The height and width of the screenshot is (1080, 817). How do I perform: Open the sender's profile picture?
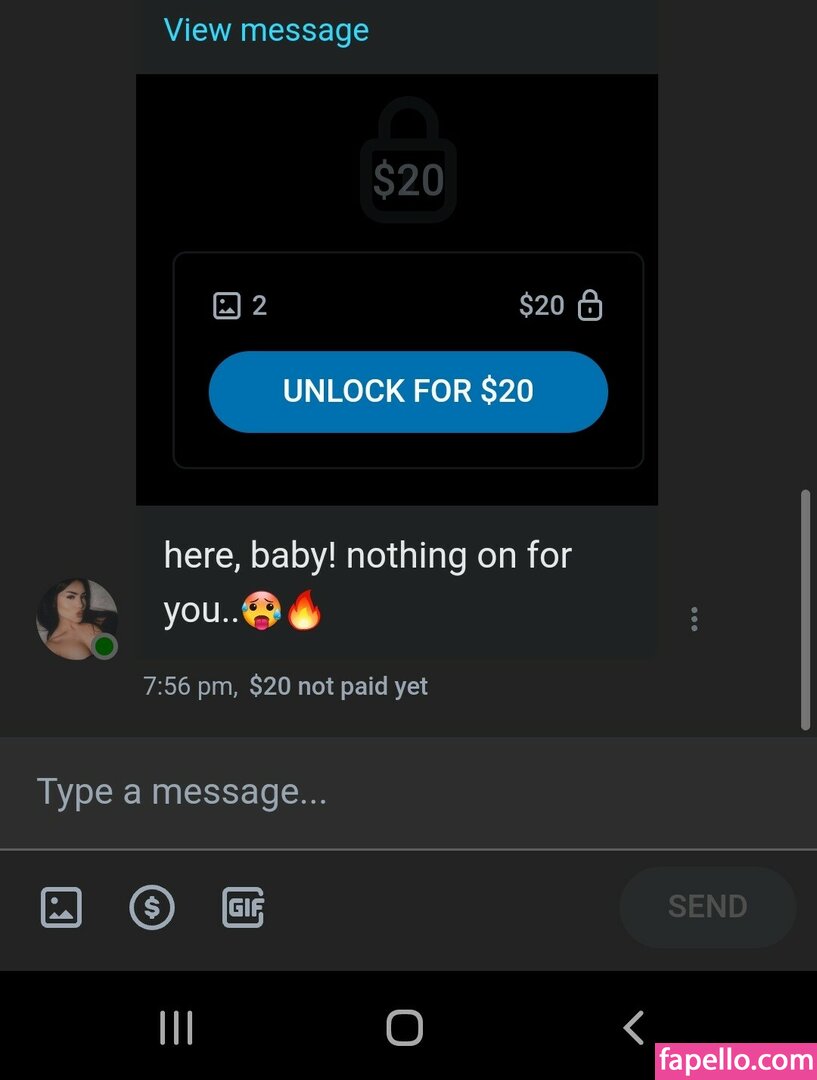tap(77, 619)
